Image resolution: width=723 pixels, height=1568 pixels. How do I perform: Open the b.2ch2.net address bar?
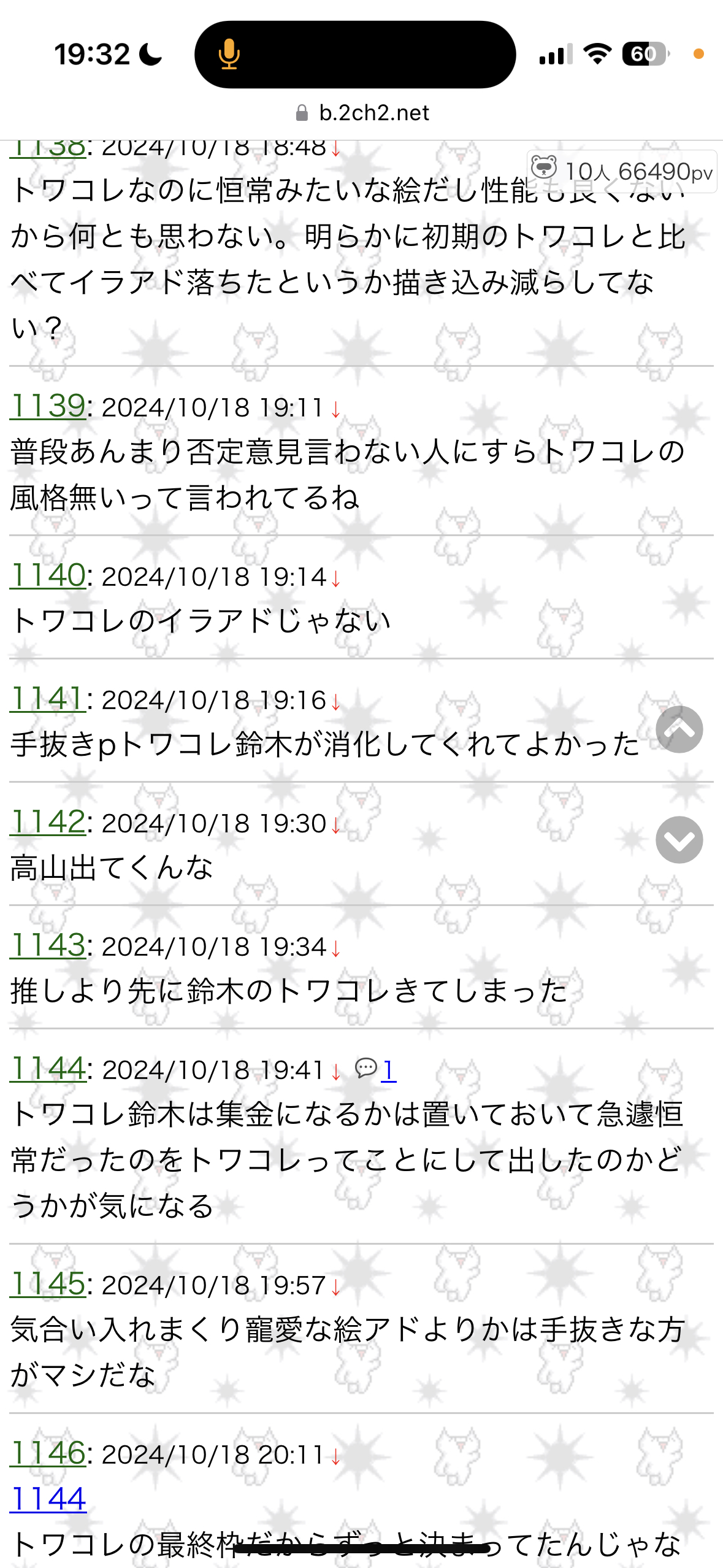tap(362, 113)
